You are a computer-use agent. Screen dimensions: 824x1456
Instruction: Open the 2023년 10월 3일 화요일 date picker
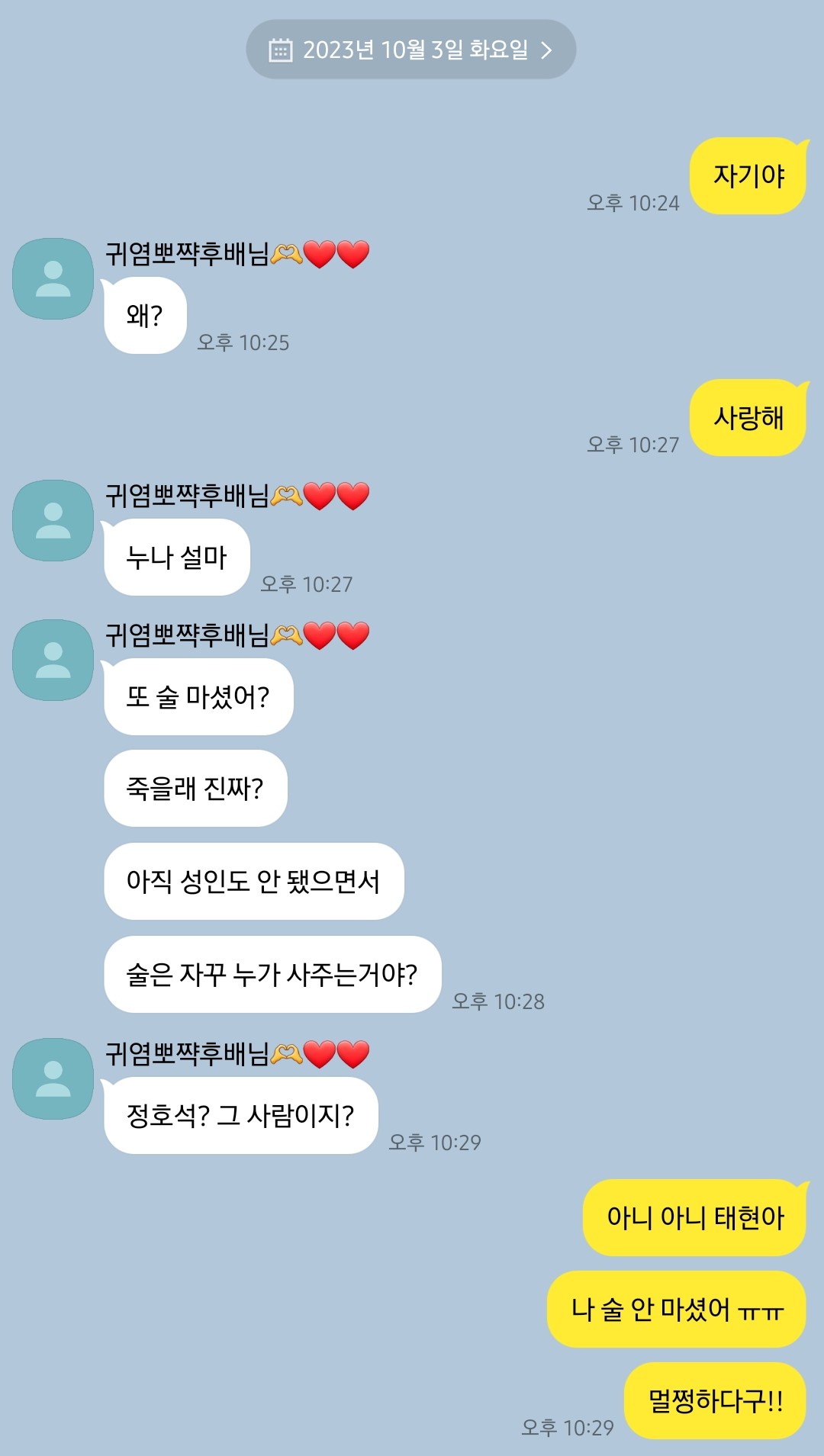410,50
